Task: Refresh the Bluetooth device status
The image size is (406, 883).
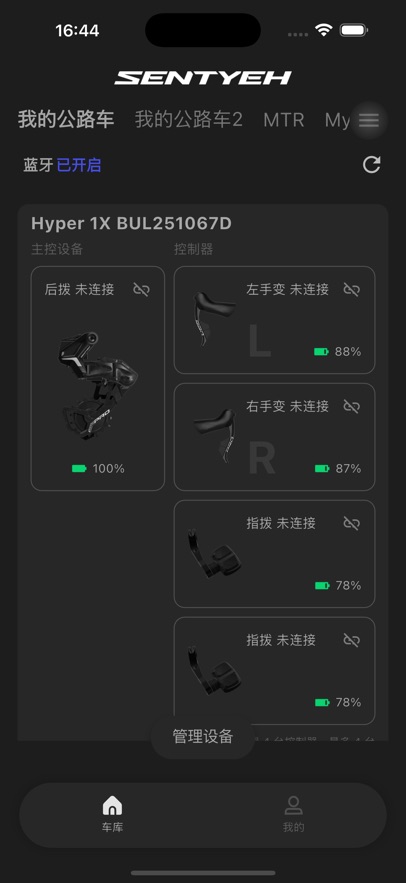Action: (372, 164)
